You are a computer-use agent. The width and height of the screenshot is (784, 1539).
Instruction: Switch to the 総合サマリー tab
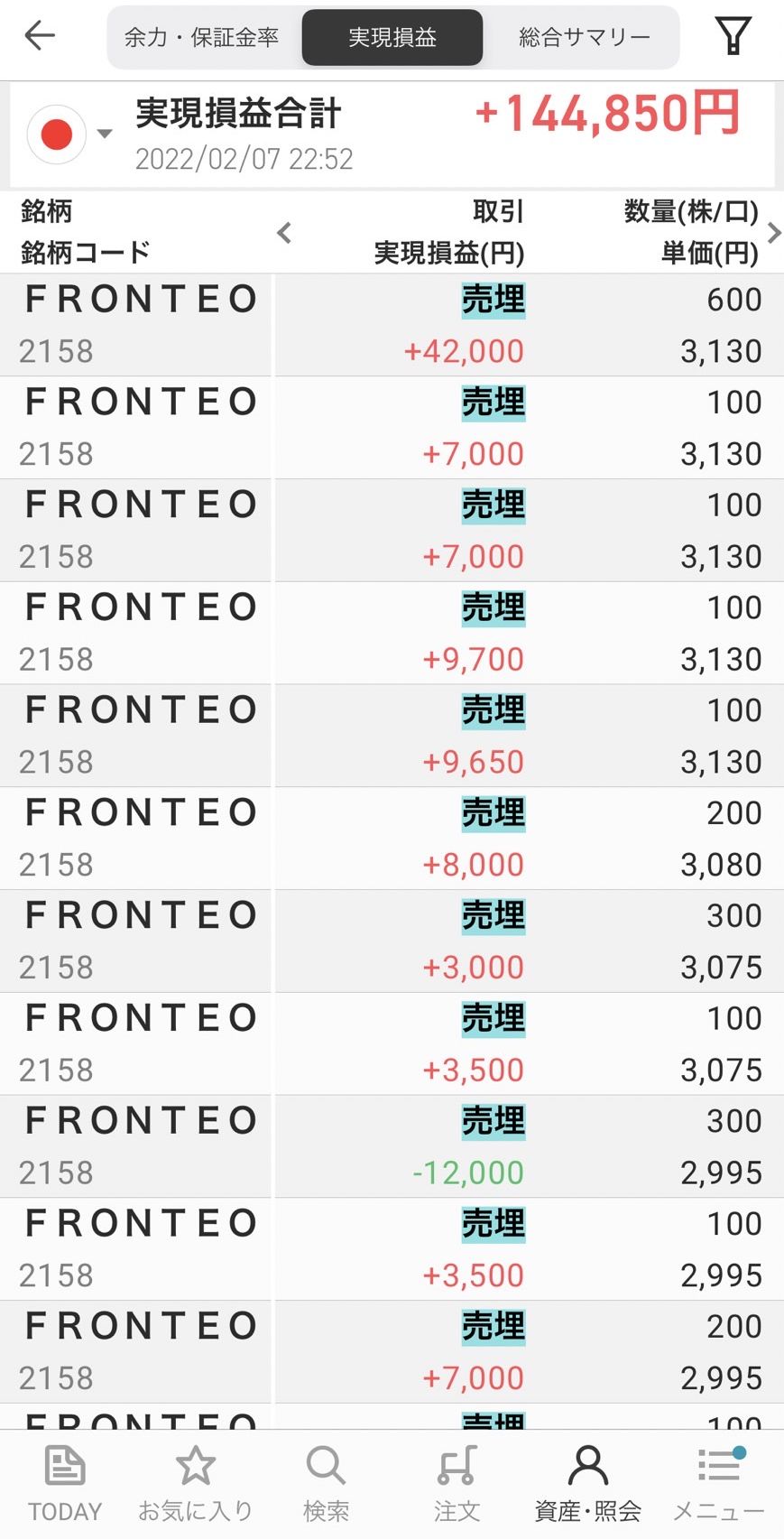click(x=584, y=38)
